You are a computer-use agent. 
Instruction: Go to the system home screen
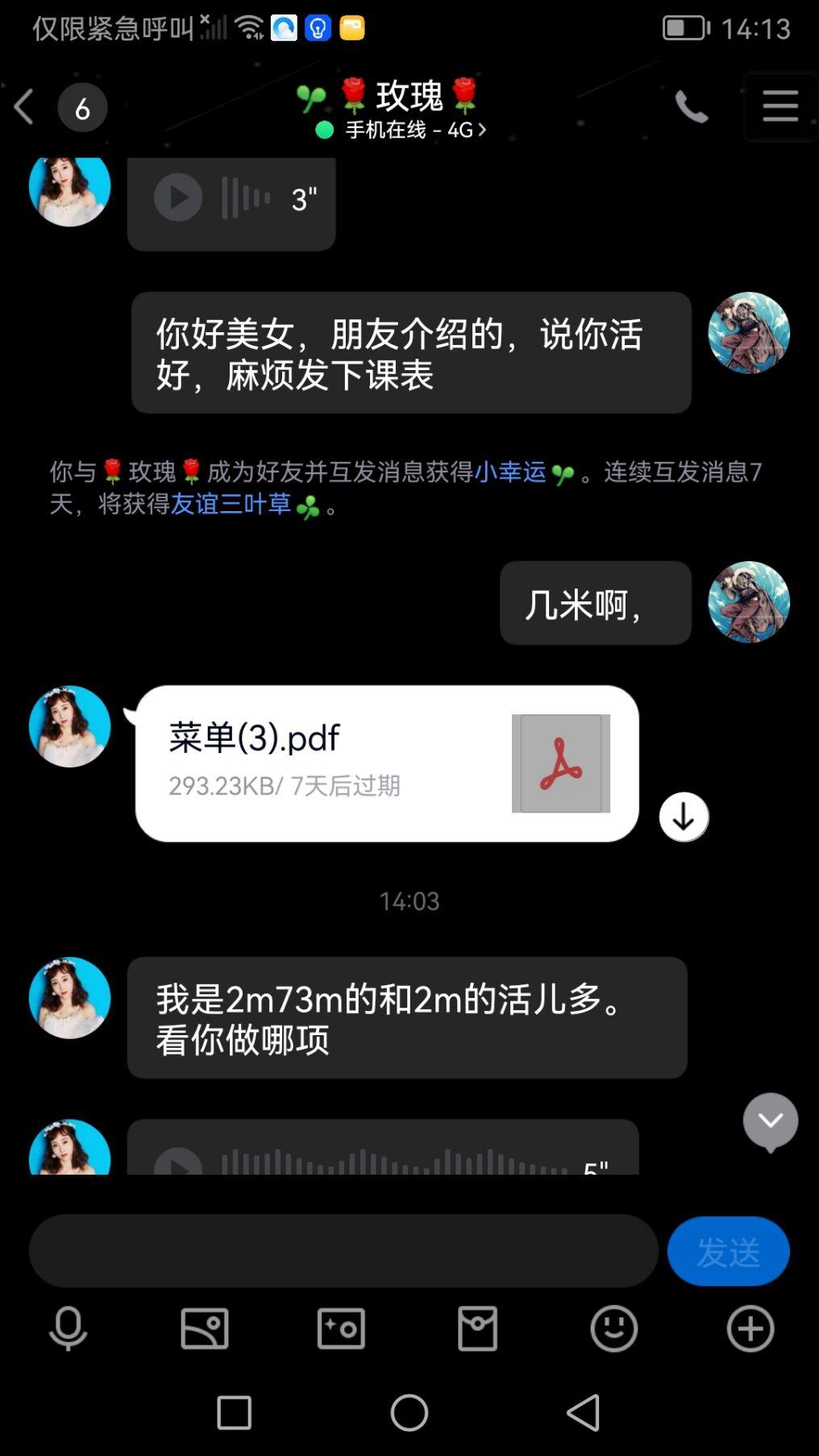coord(409,1412)
